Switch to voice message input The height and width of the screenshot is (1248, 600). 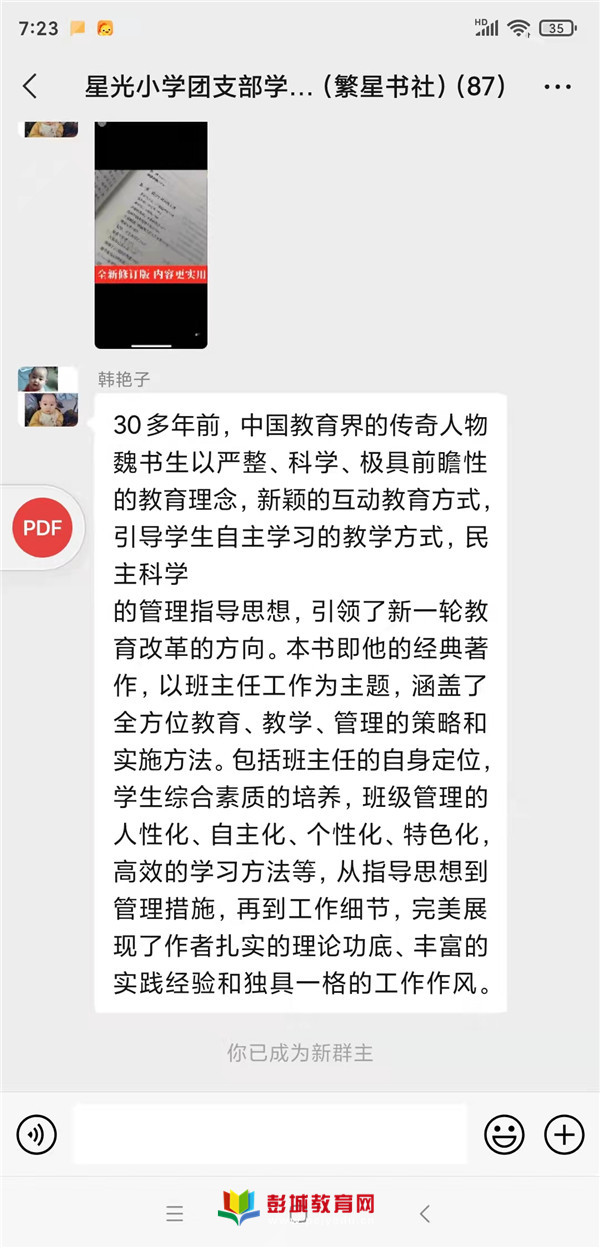tap(37, 1134)
